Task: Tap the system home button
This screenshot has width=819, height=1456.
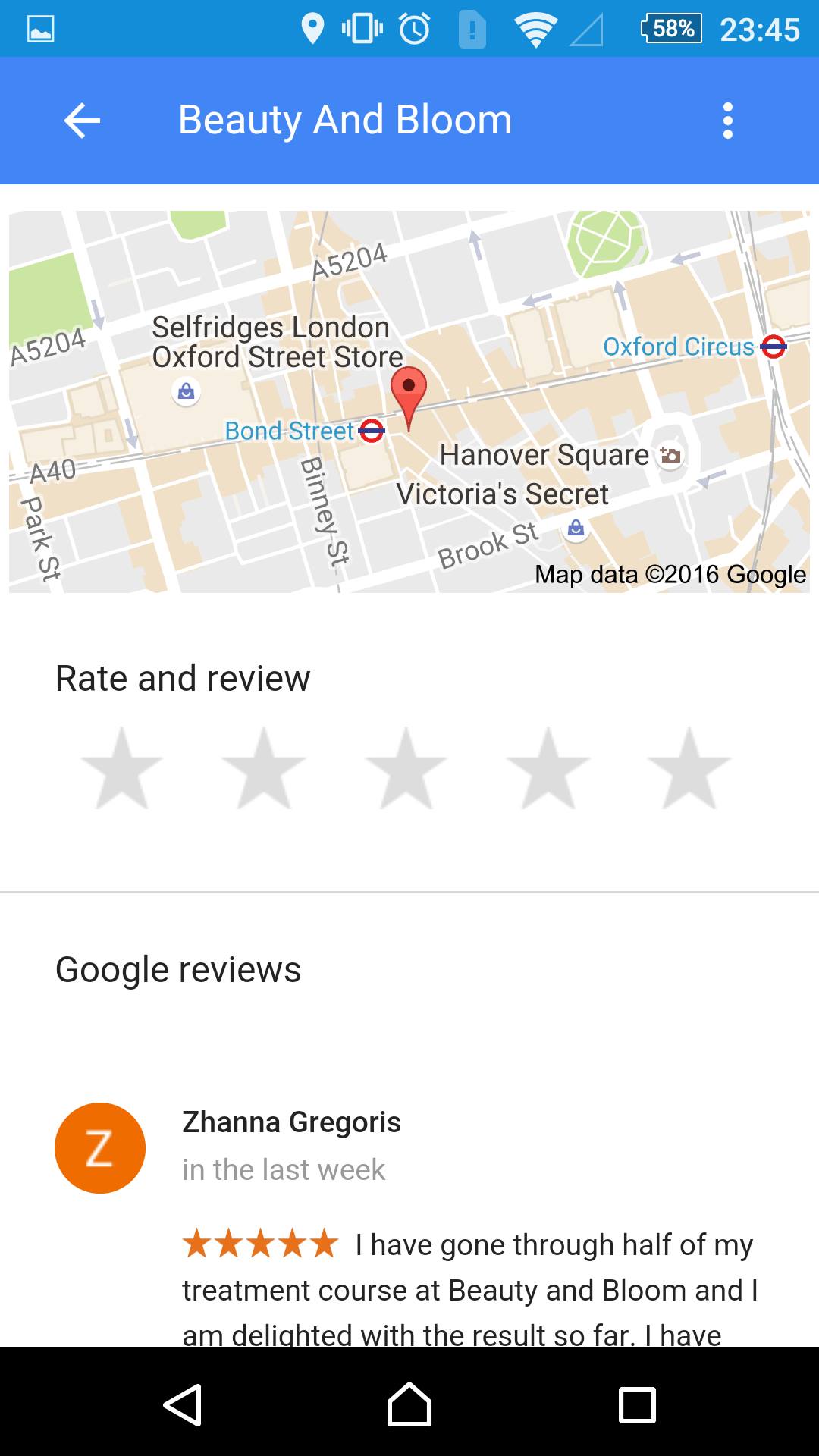Action: [x=409, y=1404]
